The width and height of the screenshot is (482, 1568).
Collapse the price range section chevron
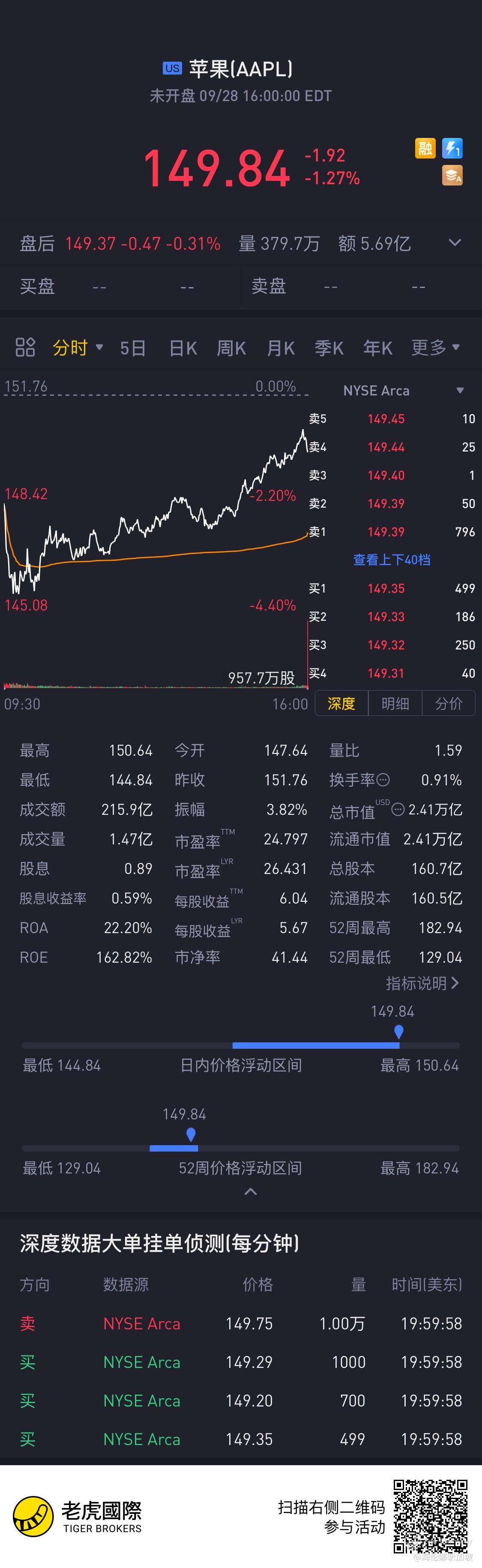250,1192
